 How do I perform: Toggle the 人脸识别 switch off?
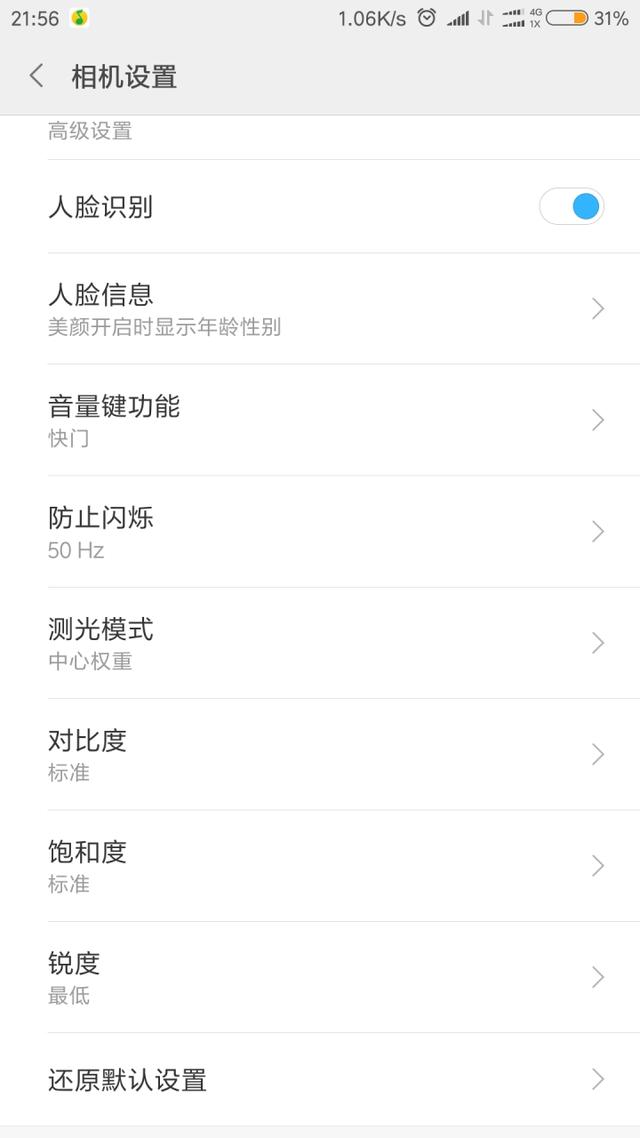pos(571,207)
